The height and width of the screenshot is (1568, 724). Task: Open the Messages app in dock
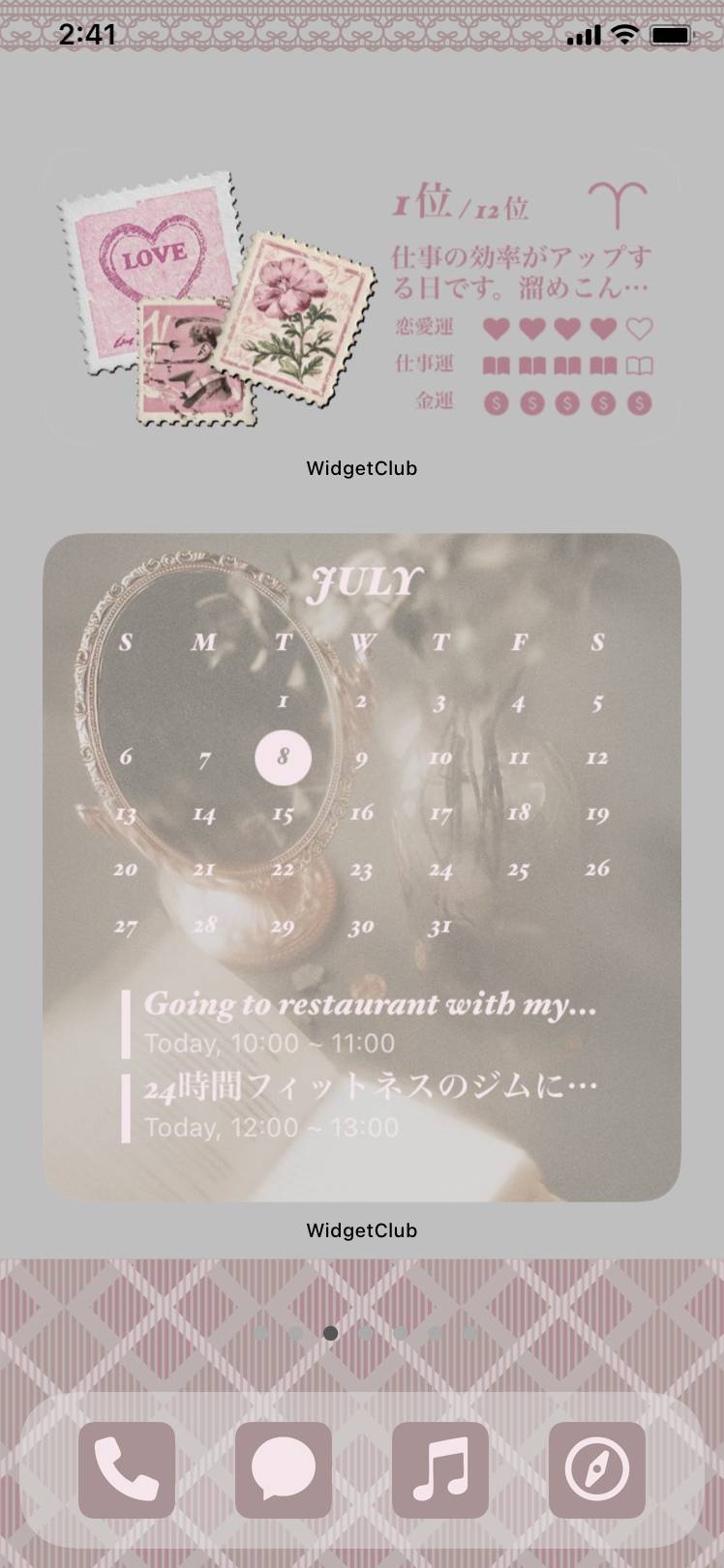(284, 1469)
